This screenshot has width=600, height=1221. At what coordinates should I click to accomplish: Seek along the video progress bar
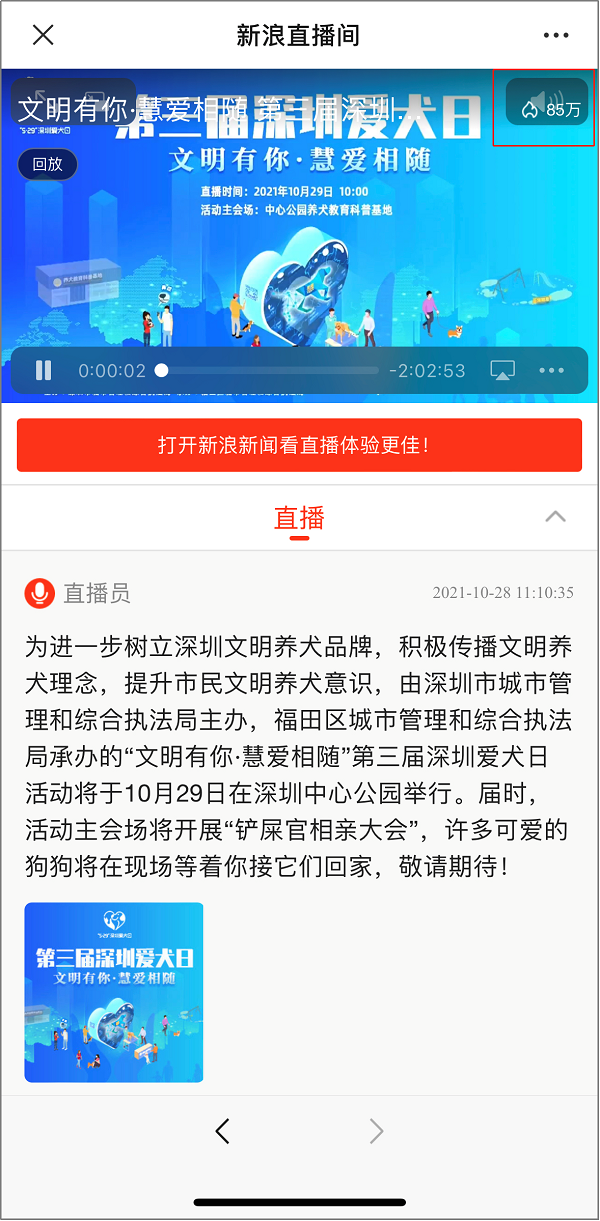click(x=270, y=371)
